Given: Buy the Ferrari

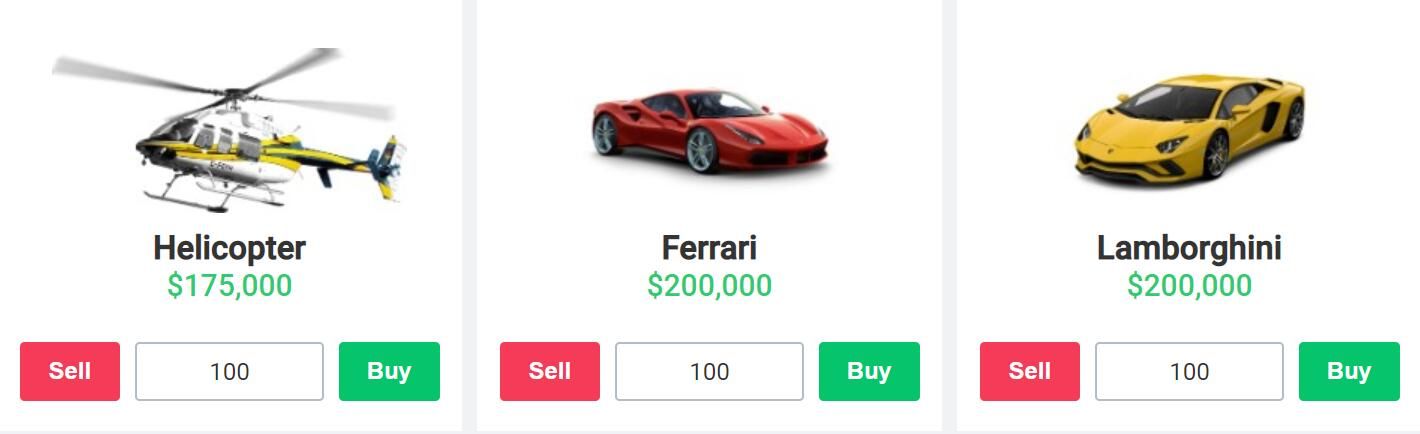Looking at the screenshot, I should [869, 371].
